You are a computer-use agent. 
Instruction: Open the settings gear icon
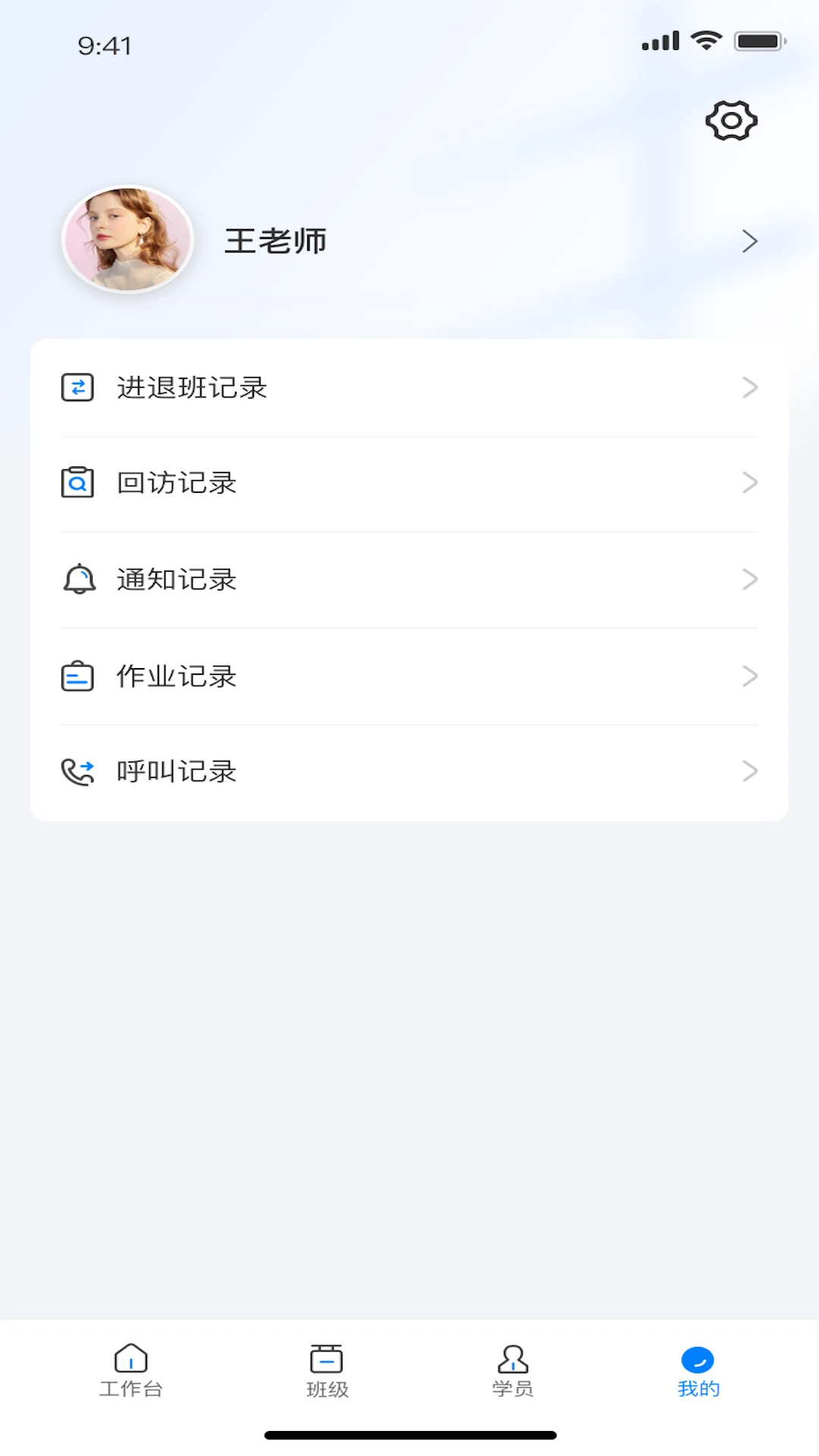point(730,120)
